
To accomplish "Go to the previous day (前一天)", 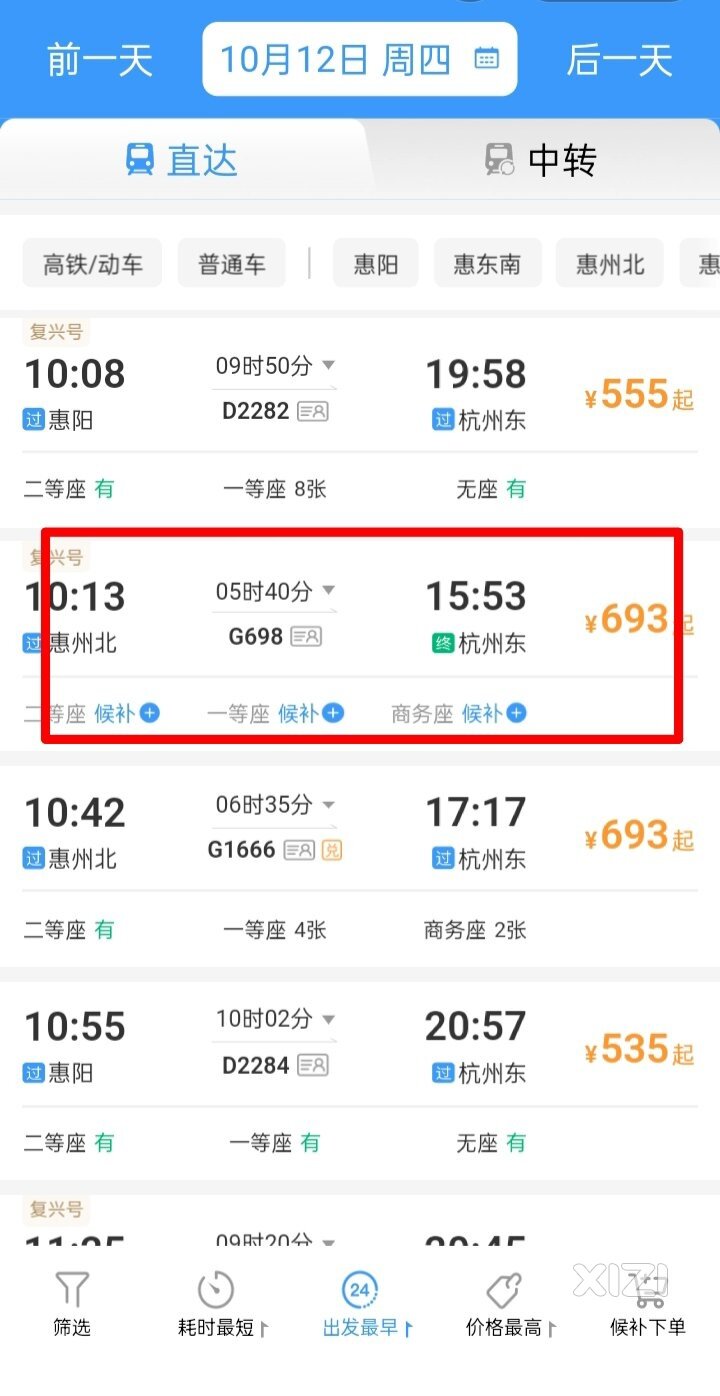I will tap(99, 61).
